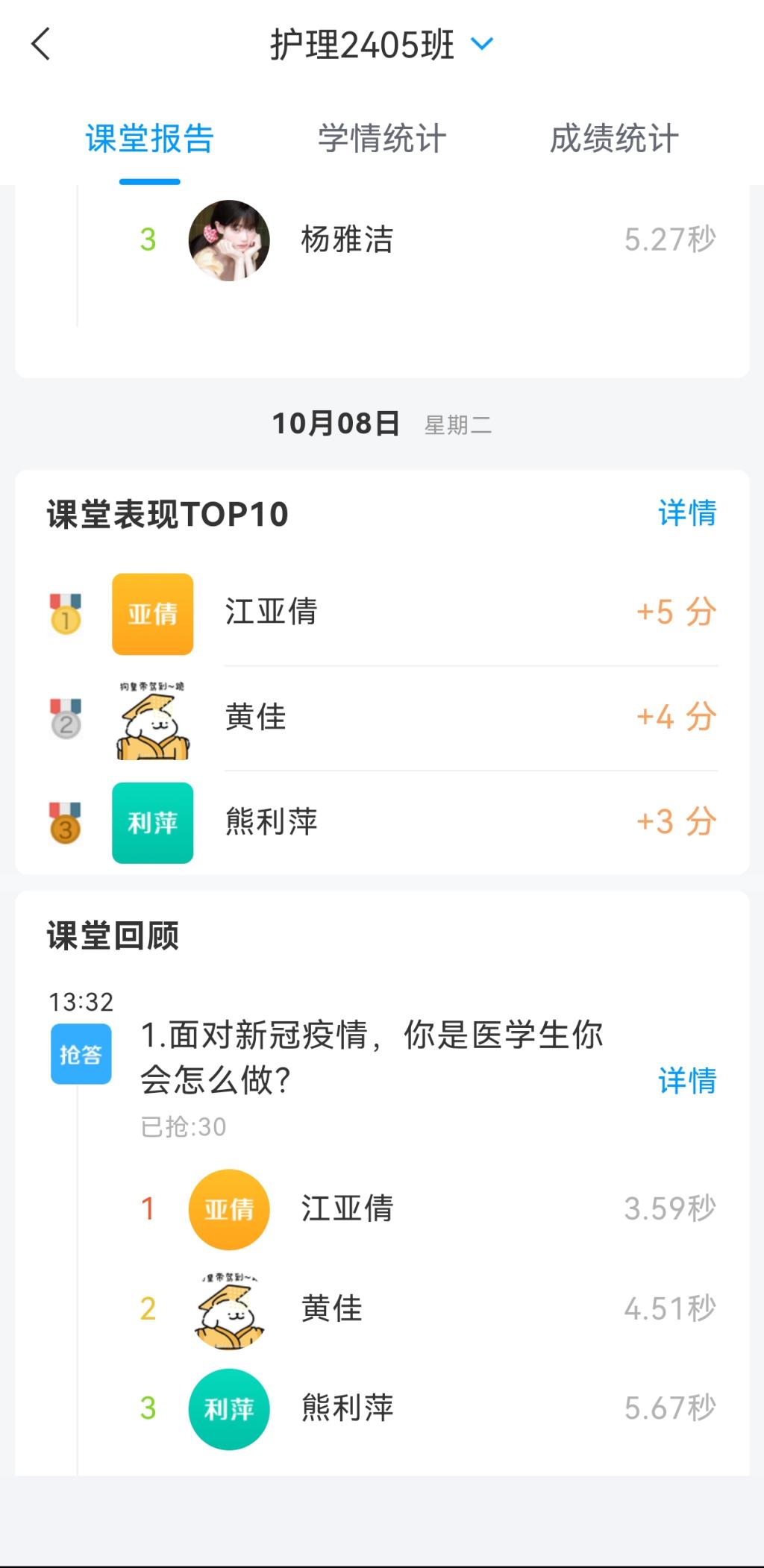Go back using the top-left arrow

point(41,44)
